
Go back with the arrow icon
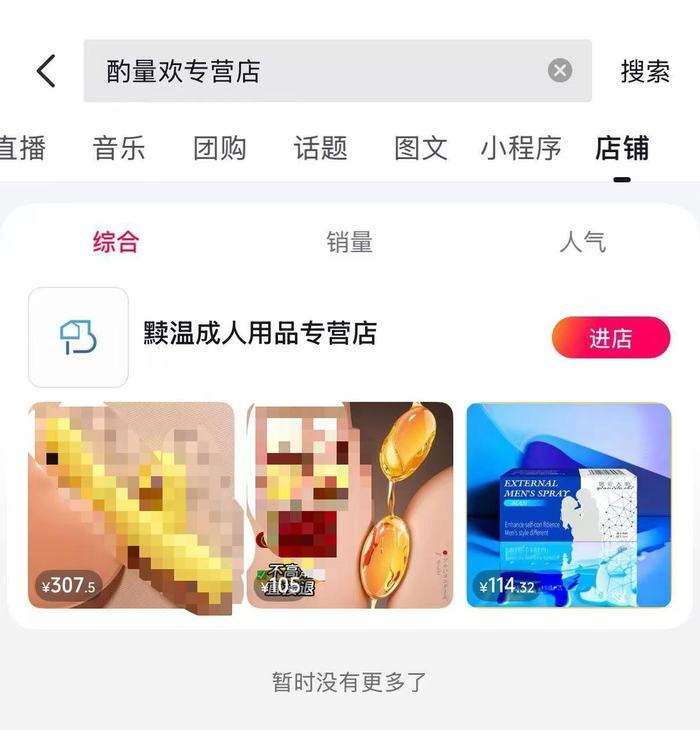coord(46,71)
